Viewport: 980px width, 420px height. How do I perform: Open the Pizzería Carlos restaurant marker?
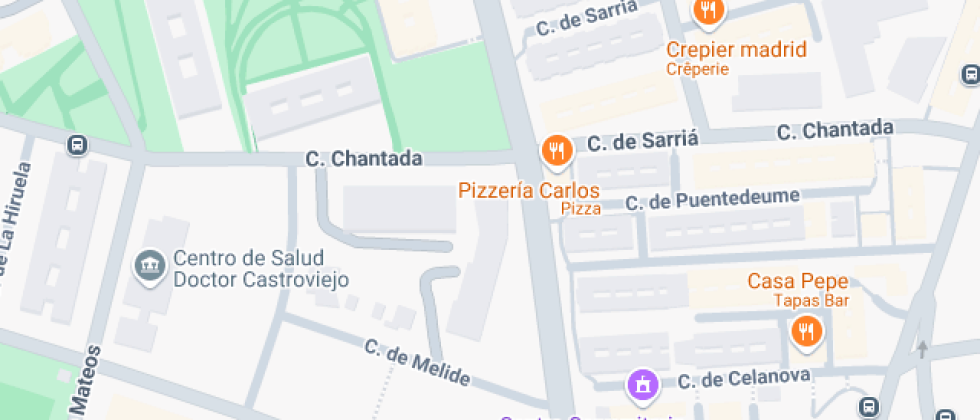point(556,151)
